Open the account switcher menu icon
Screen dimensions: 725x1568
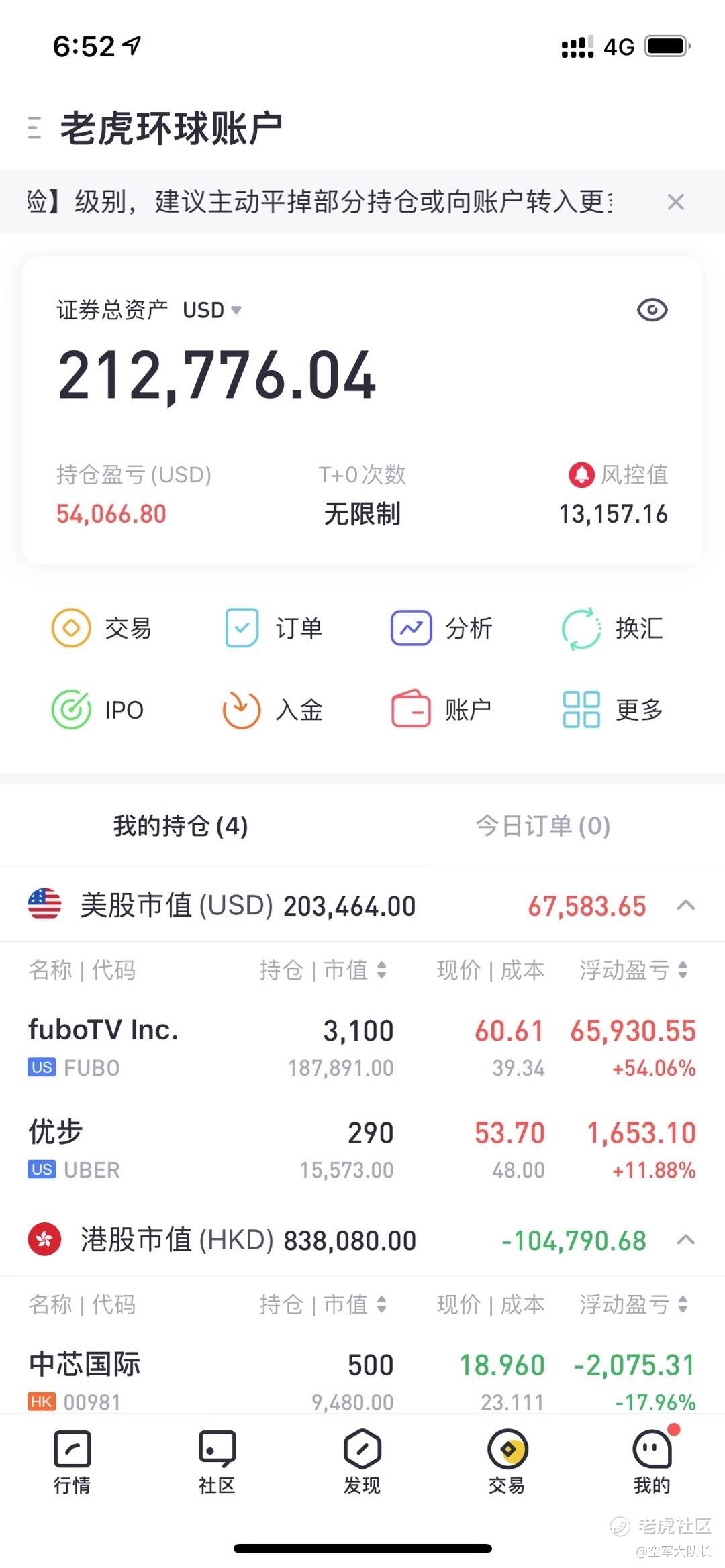[x=34, y=127]
